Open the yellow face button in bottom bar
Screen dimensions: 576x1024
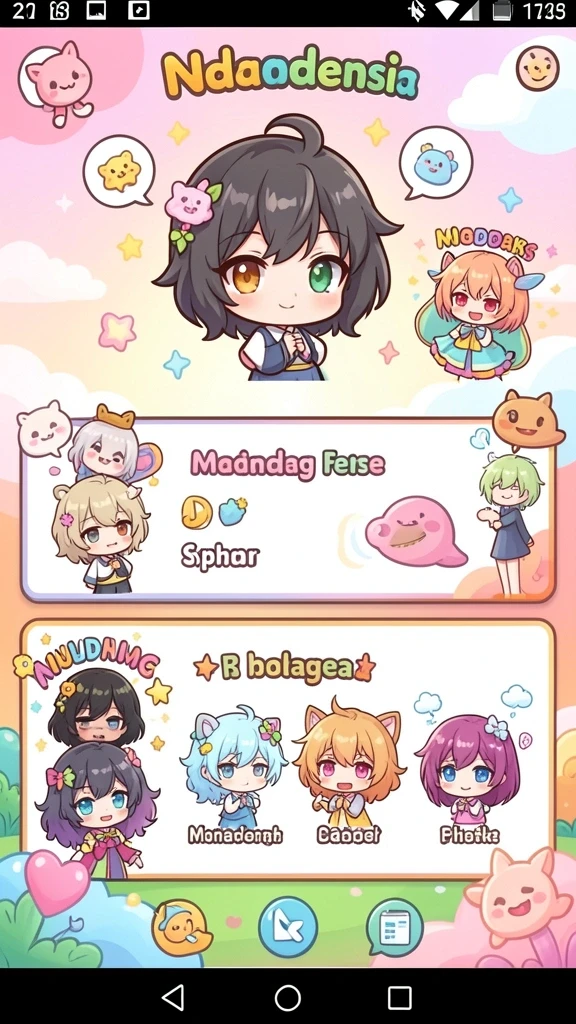(x=180, y=927)
